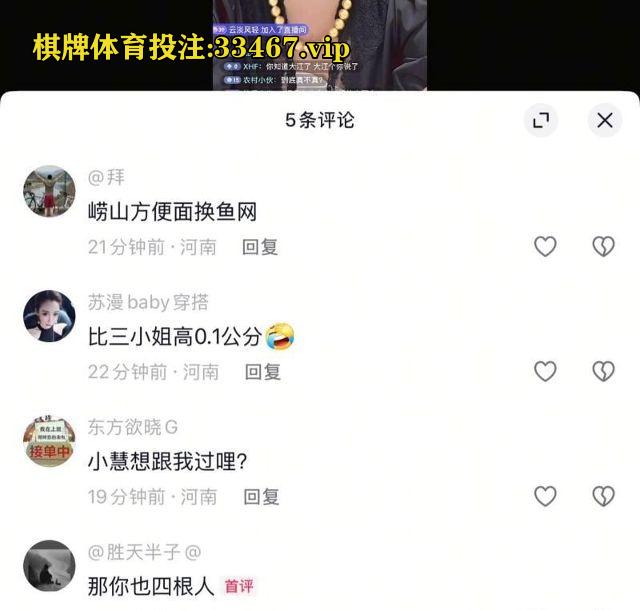Reply to 崂山方便面换鱼网 comment
The image size is (640, 610).
(x=260, y=246)
